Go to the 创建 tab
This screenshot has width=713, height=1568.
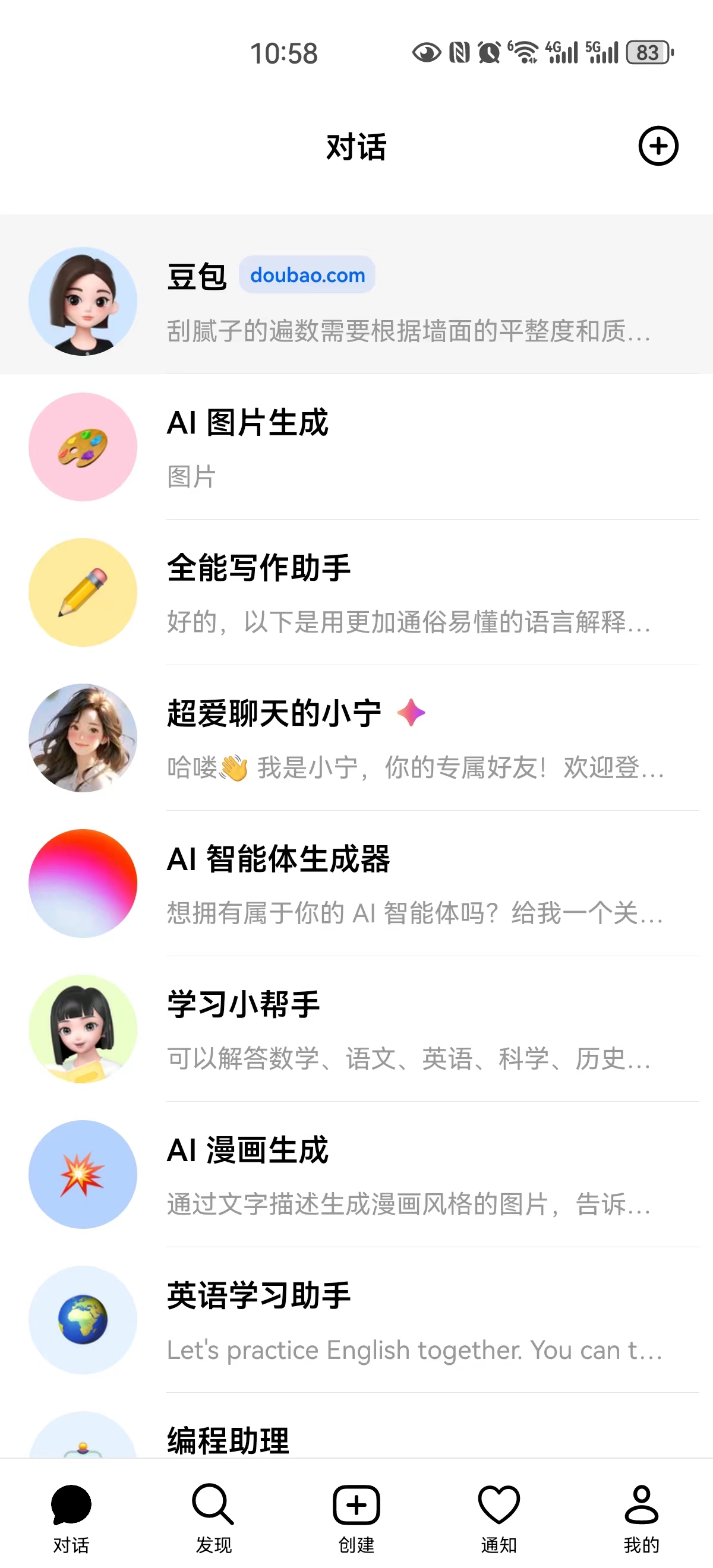356,1517
